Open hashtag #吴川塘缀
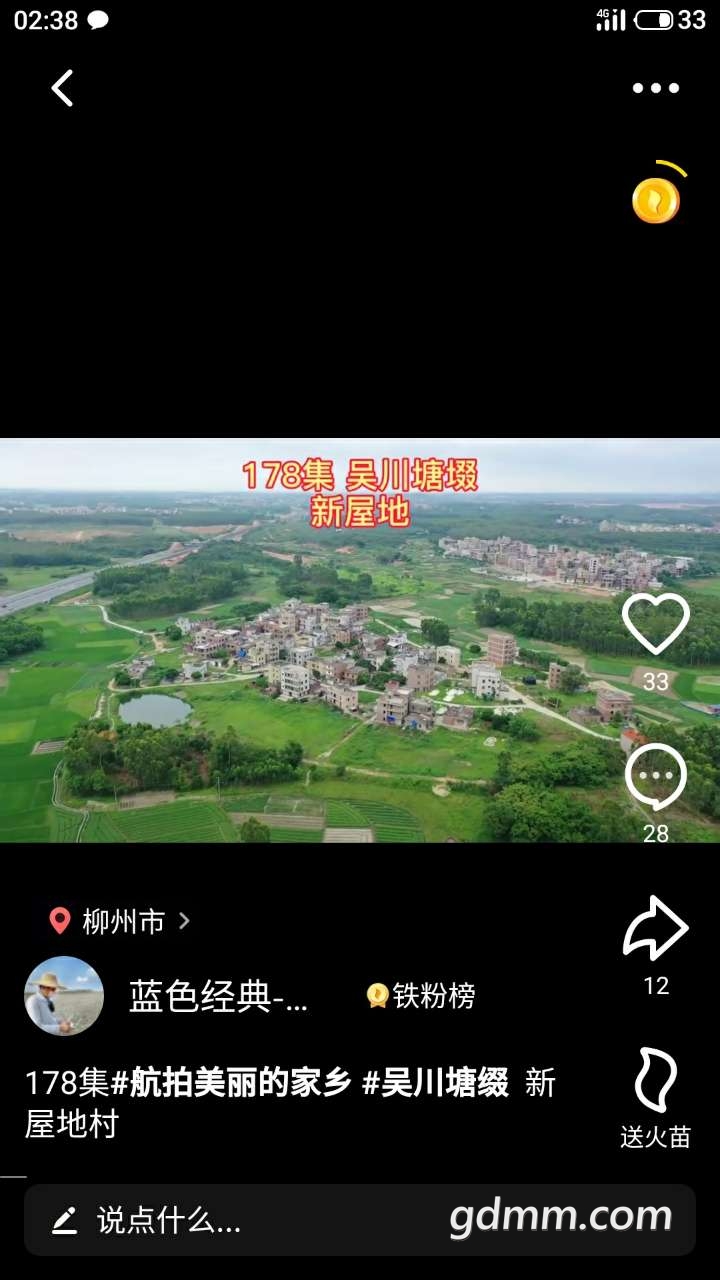 pos(435,1083)
